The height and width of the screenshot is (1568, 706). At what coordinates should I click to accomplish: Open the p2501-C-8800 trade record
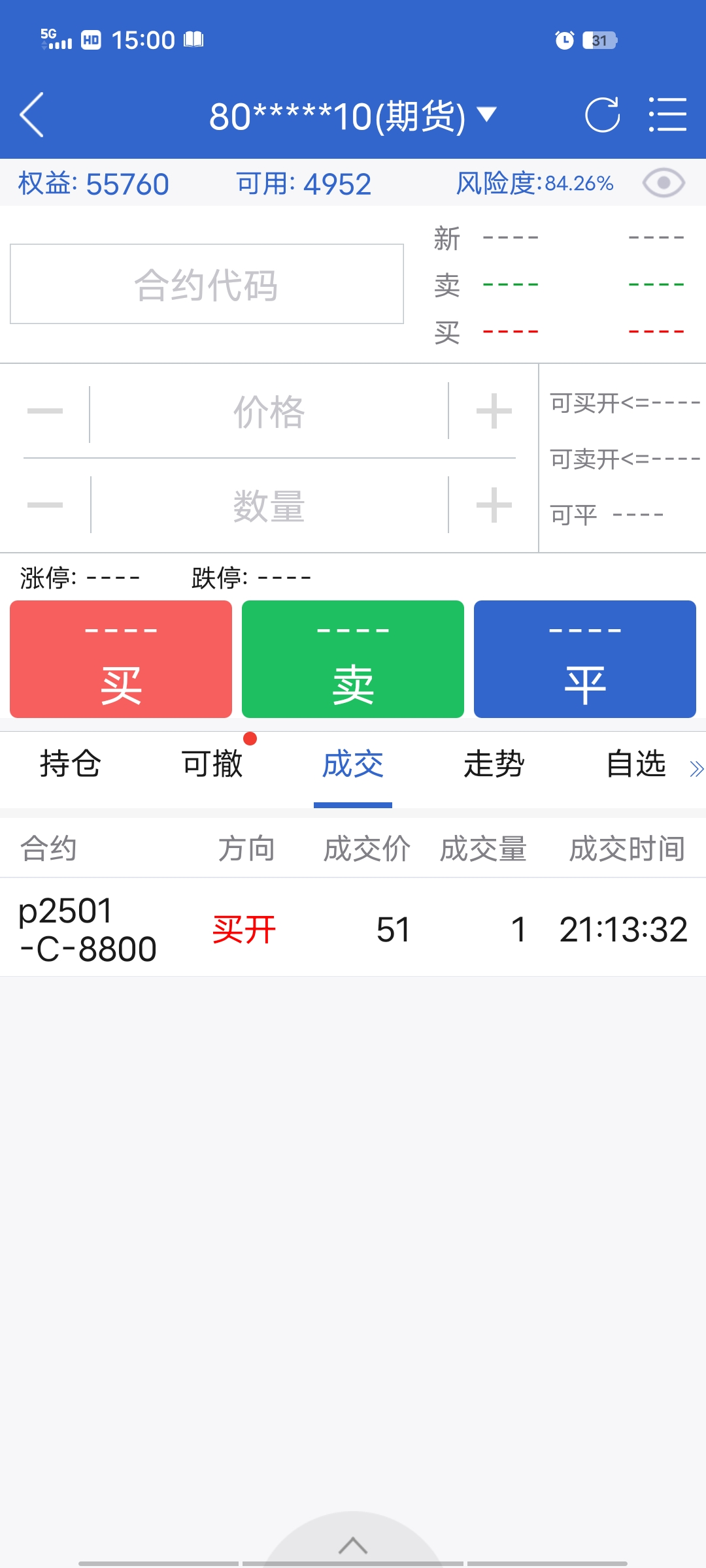(x=353, y=928)
